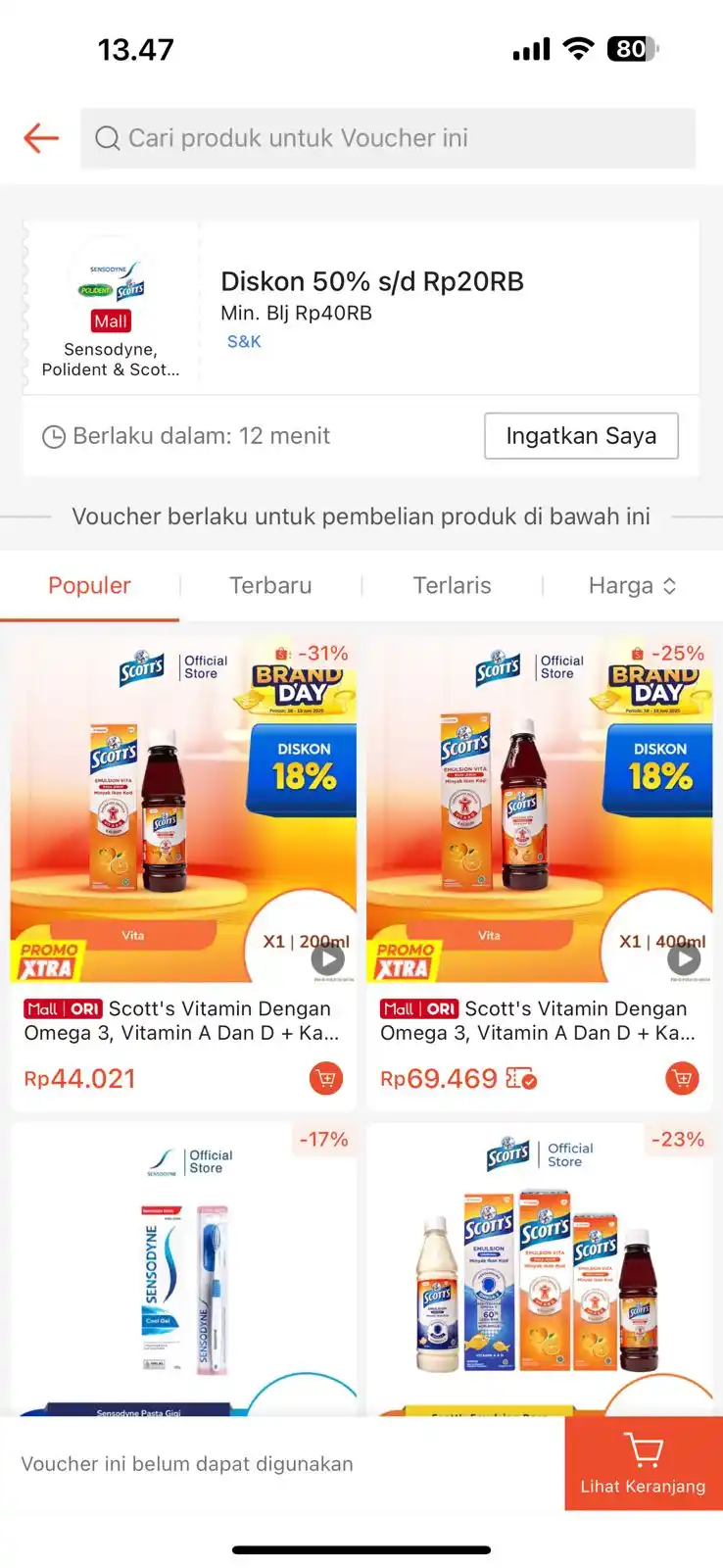Add Scott's Vitamin 400ml to cart

point(683,1077)
